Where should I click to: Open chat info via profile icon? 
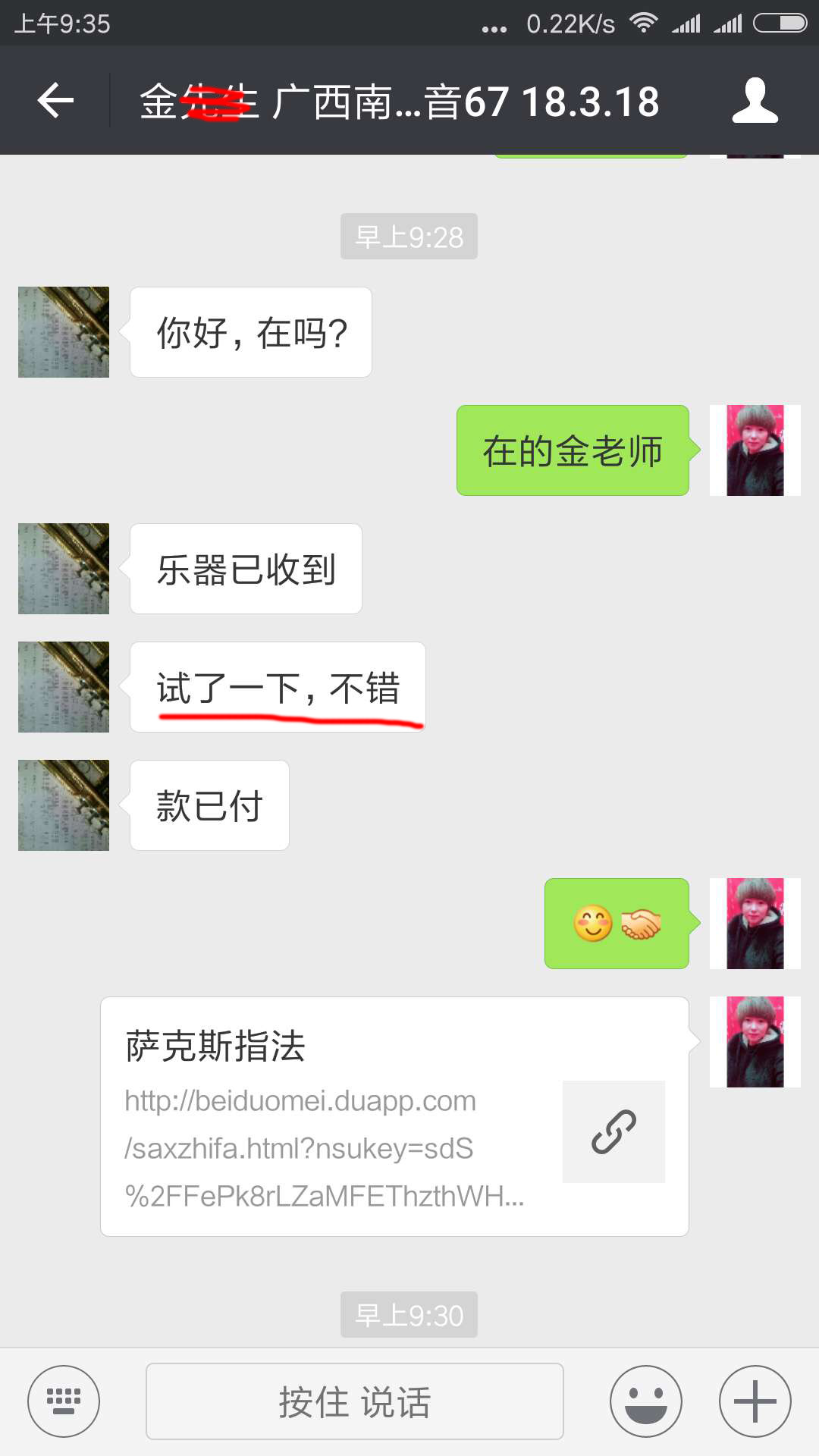tap(755, 101)
